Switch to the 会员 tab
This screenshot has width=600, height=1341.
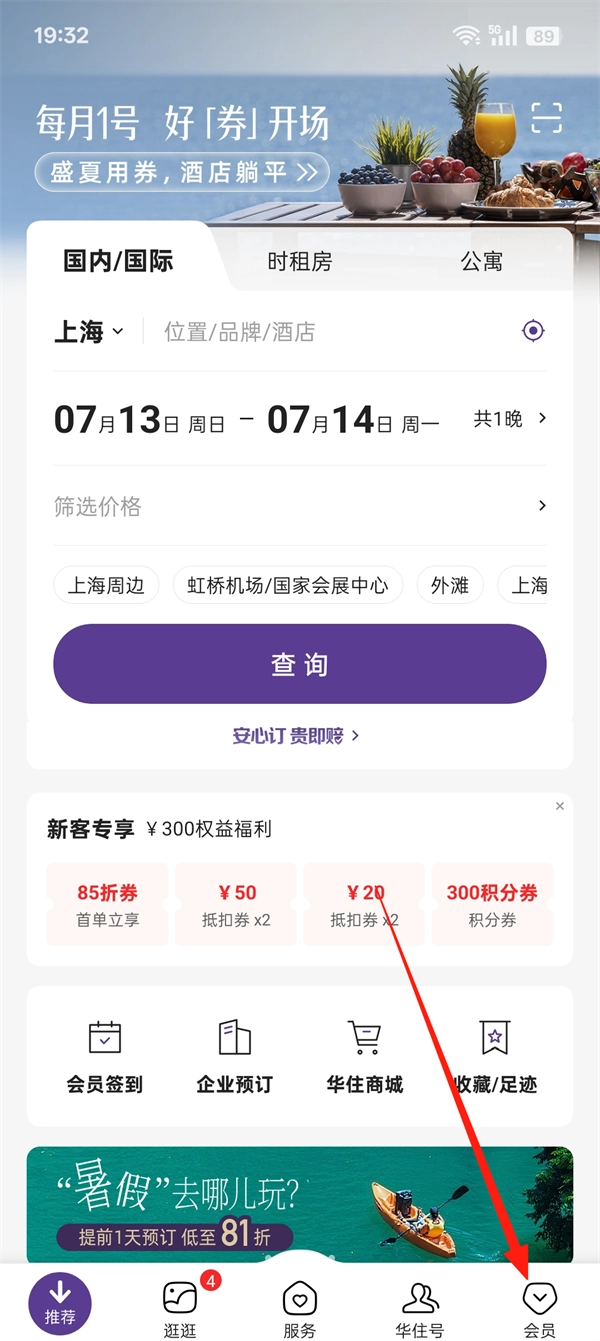(x=540, y=1309)
